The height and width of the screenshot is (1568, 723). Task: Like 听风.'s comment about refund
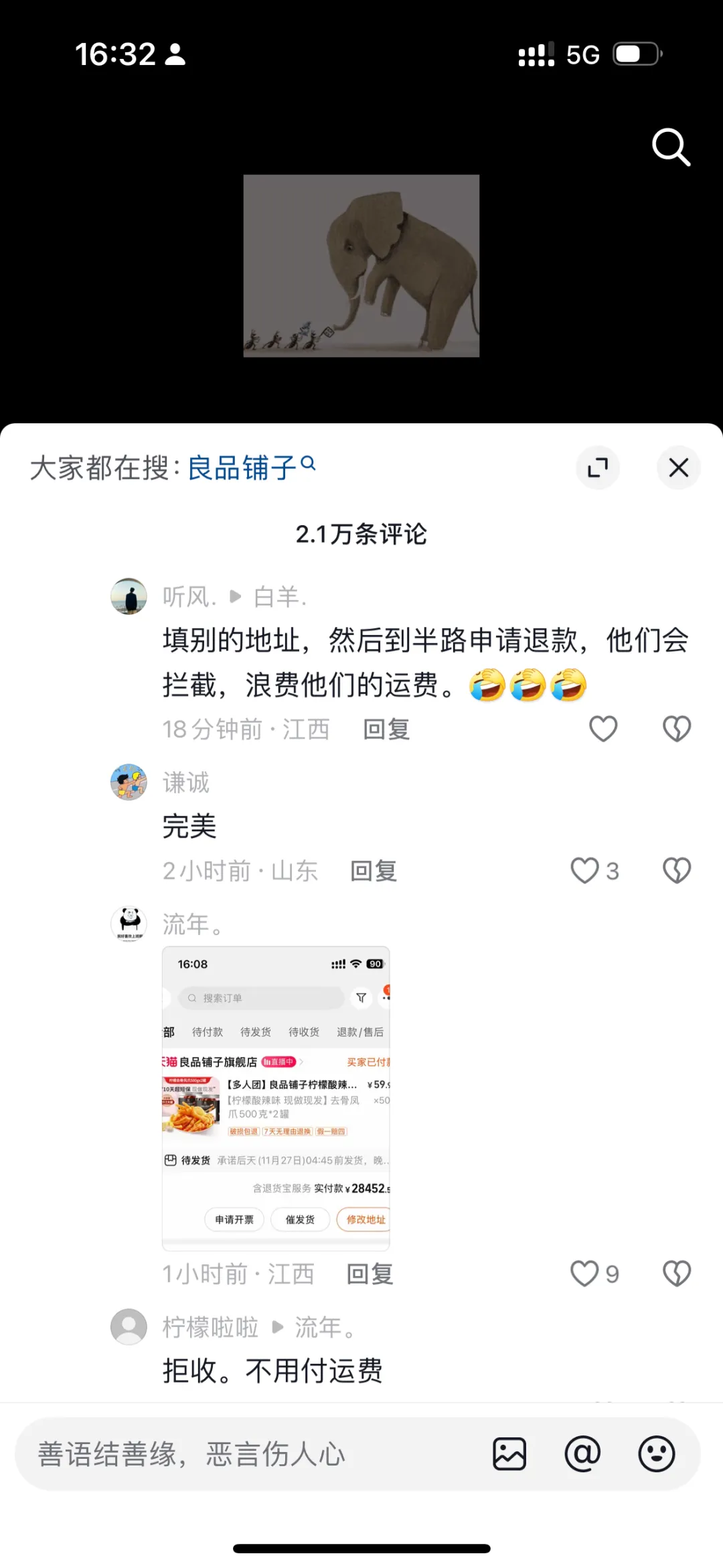coord(602,729)
